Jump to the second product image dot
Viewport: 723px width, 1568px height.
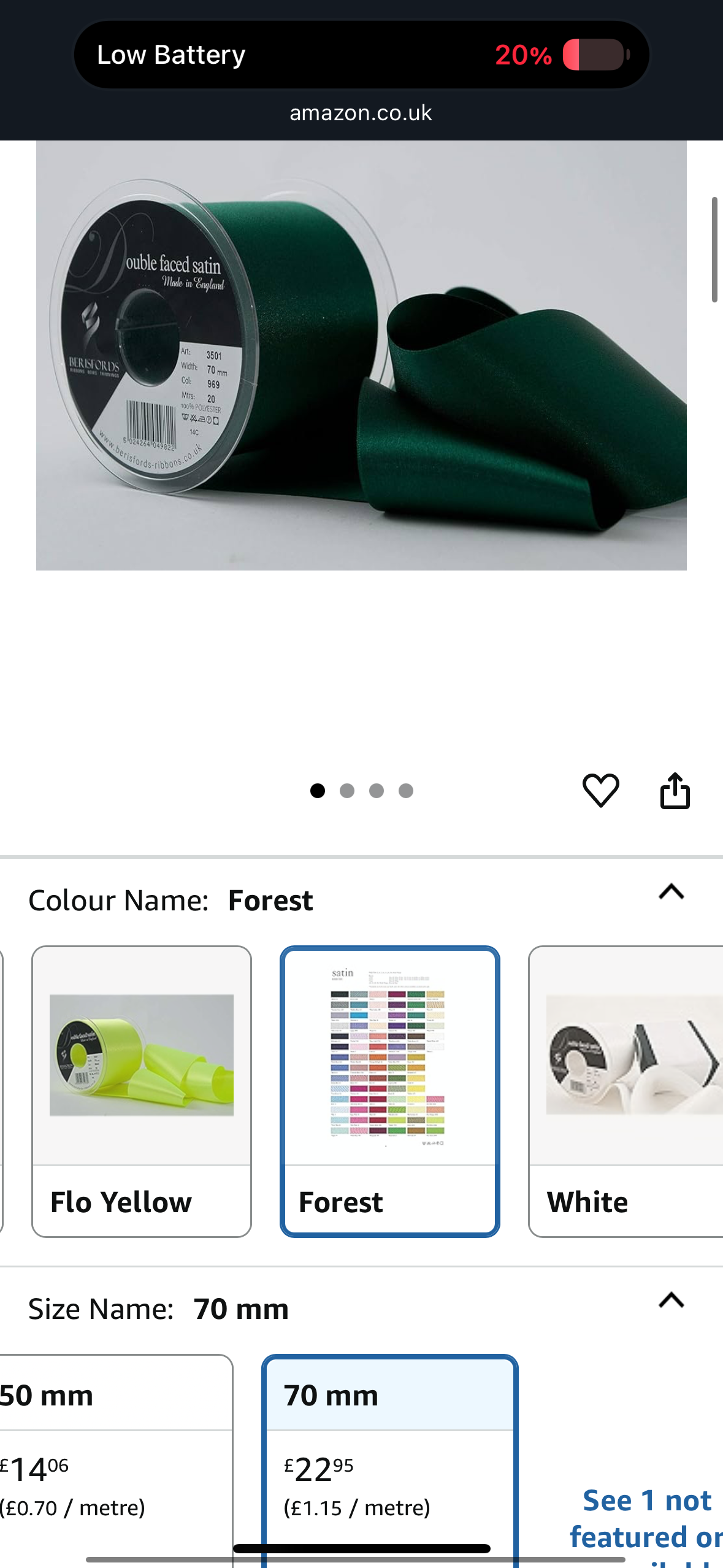tap(347, 791)
